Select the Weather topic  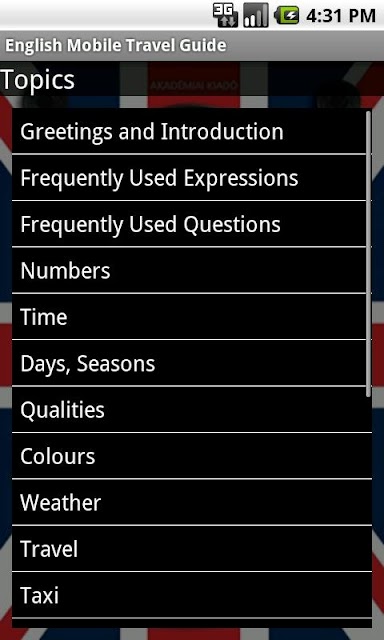point(192,502)
